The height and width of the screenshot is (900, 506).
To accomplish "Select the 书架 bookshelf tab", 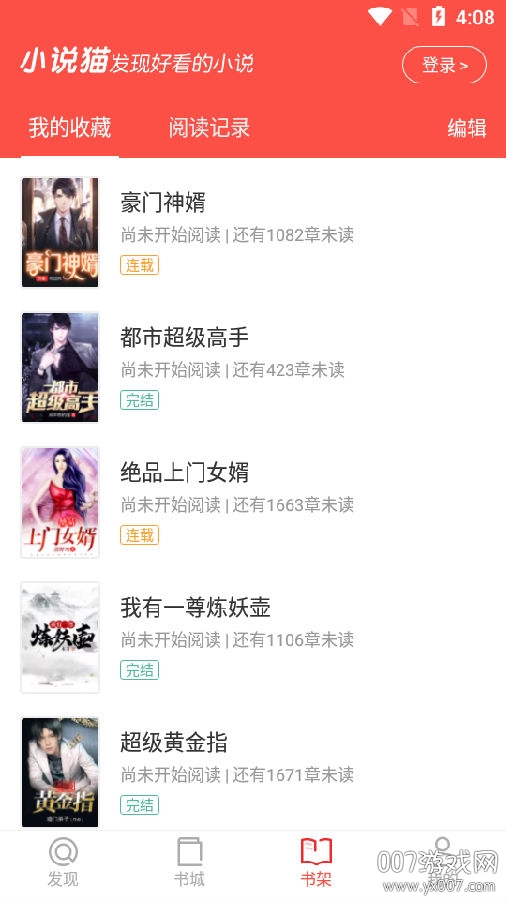I will [x=316, y=863].
